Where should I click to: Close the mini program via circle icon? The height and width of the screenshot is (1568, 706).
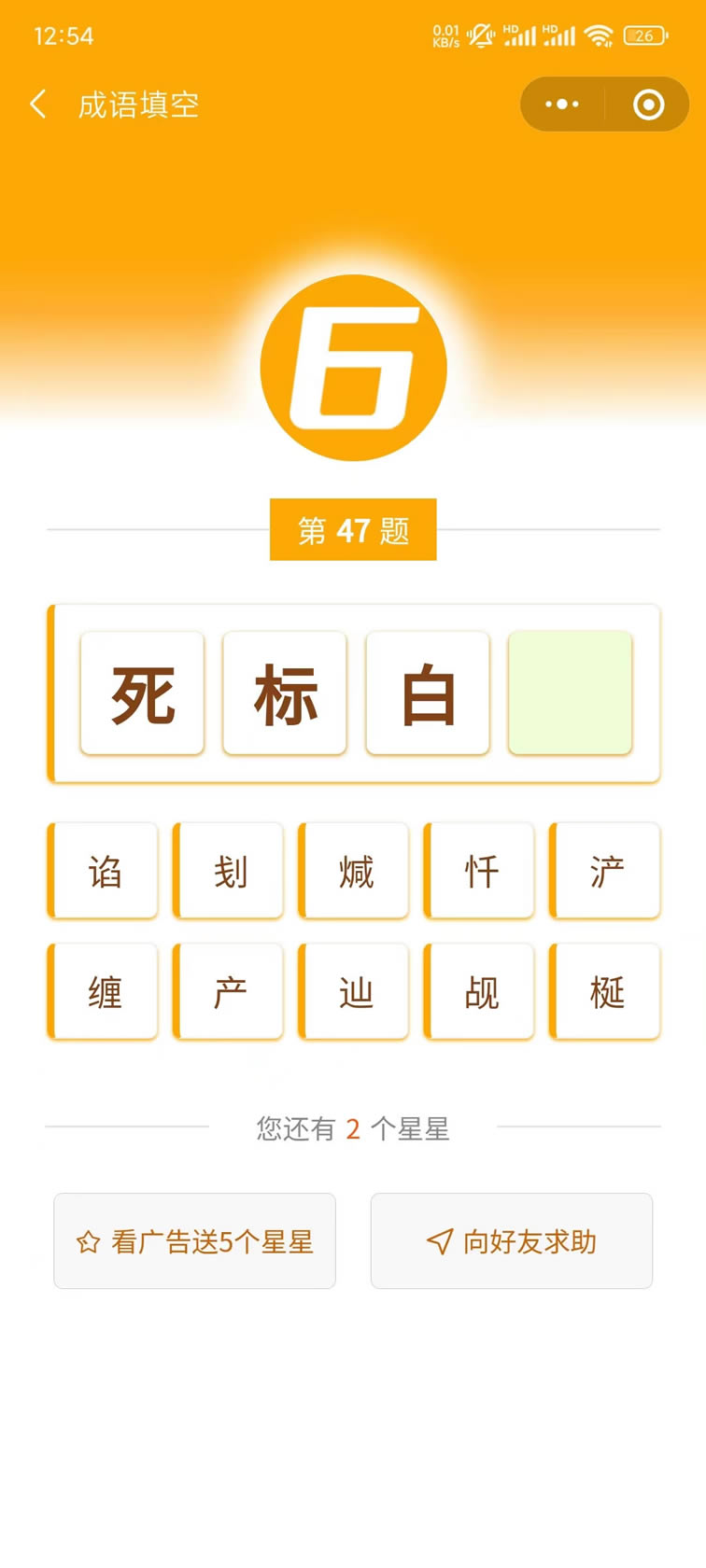coord(648,104)
